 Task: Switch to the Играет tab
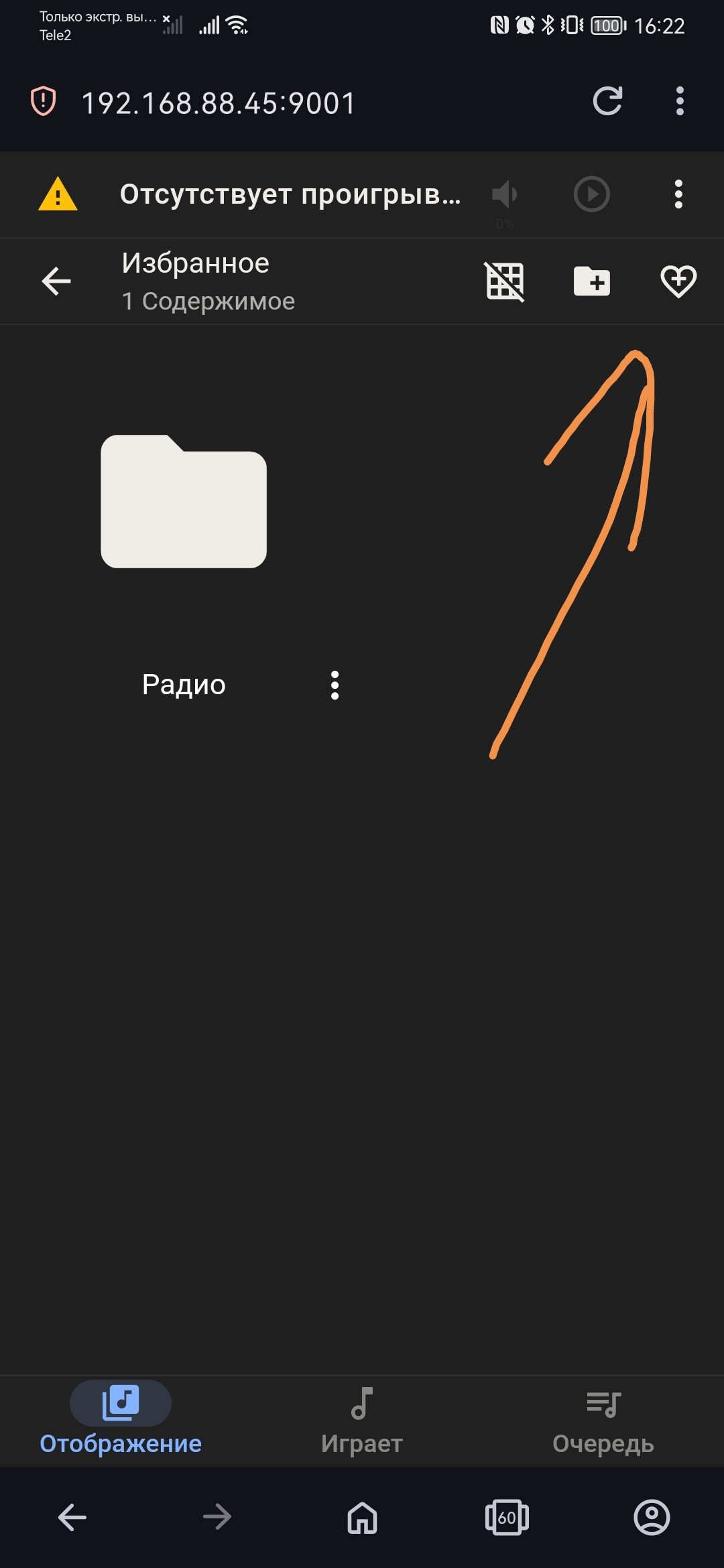coord(362,1421)
